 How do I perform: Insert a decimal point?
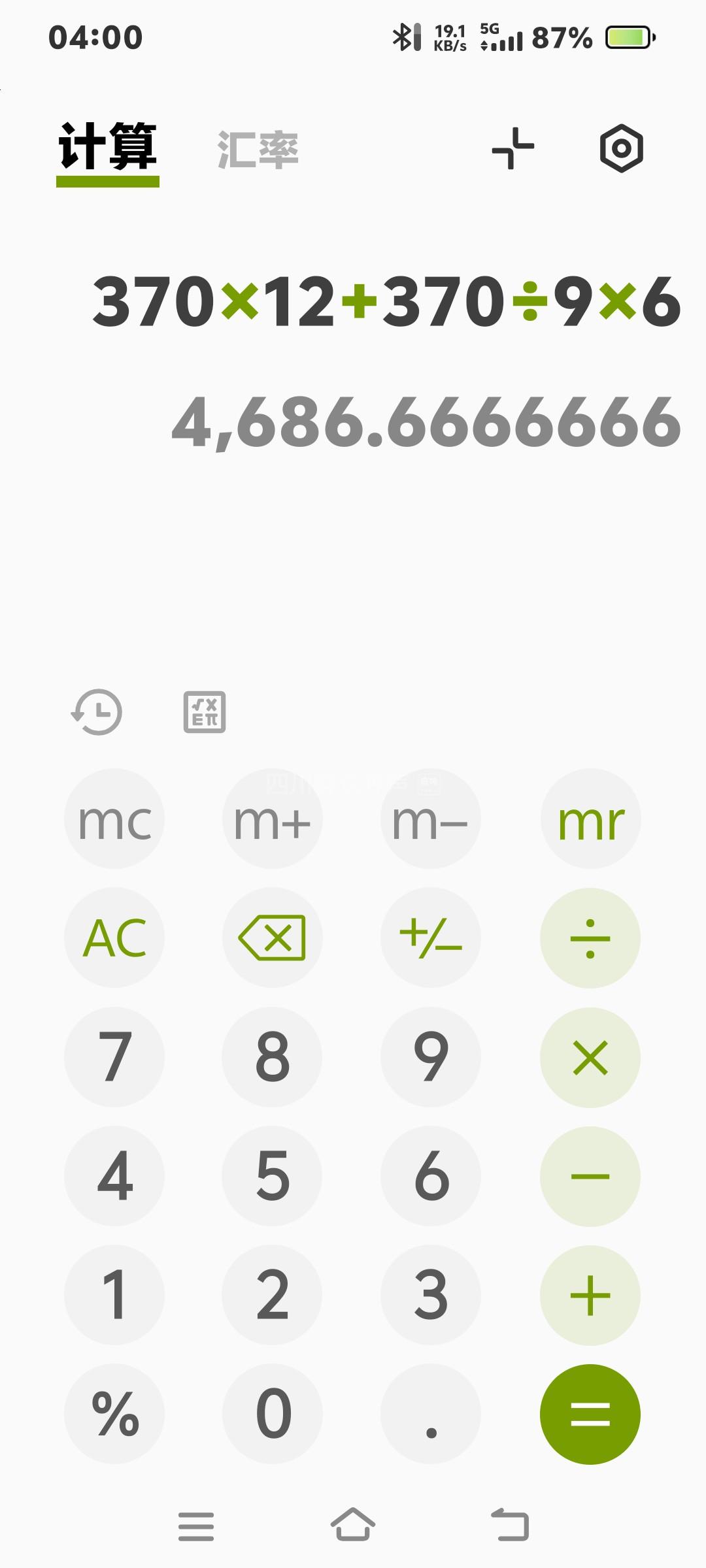431,1414
